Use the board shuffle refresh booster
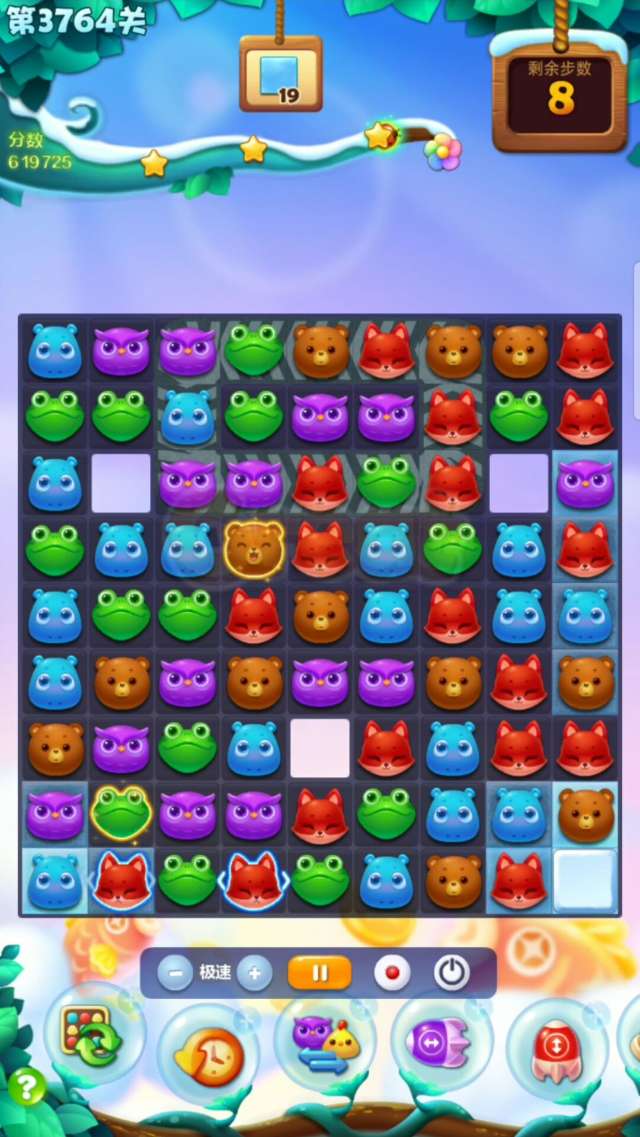The height and width of the screenshot is (1137, 640). 90,1037
